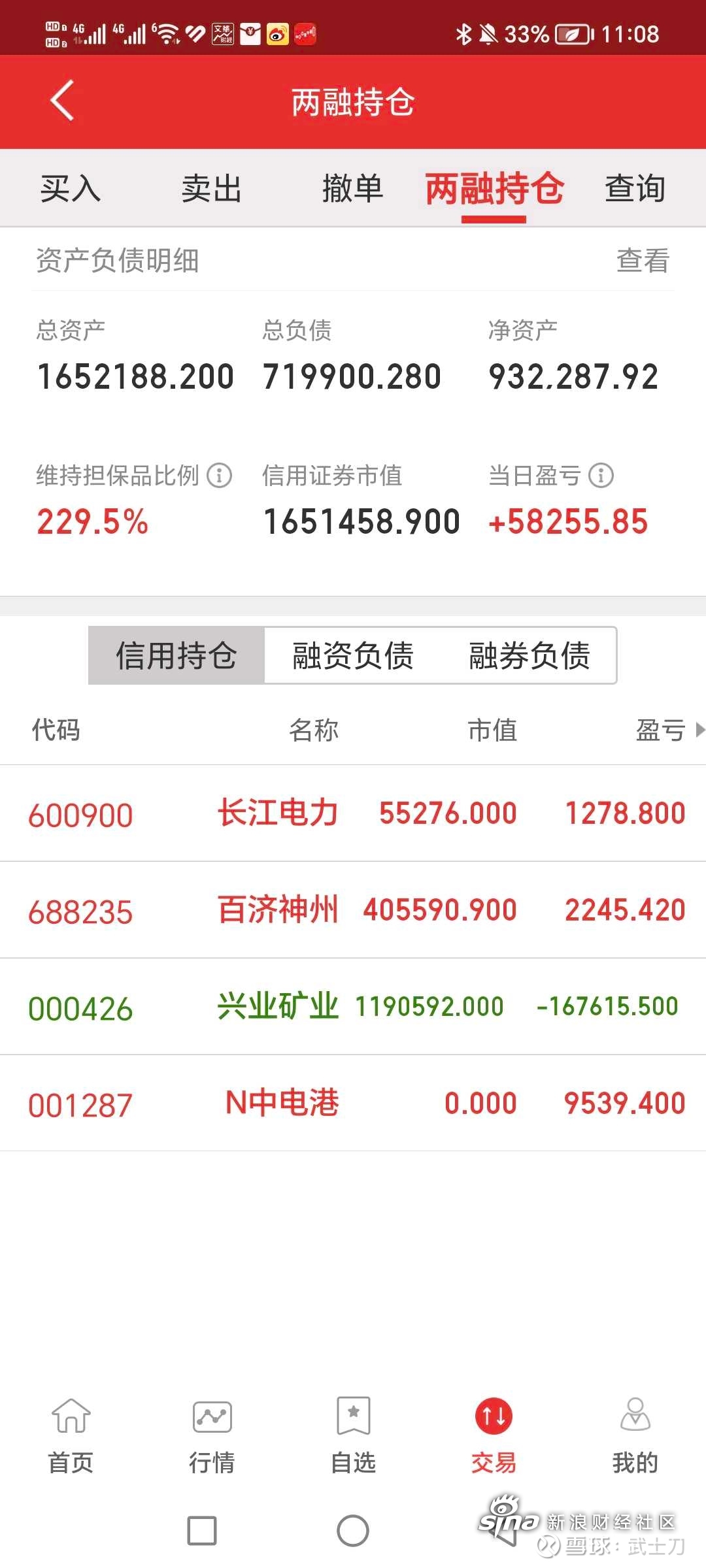Image resolution: width=706 pixels, height=1568 pixels.
Task: Show info for 当日盈亏
Action: [x=601, y=476]
